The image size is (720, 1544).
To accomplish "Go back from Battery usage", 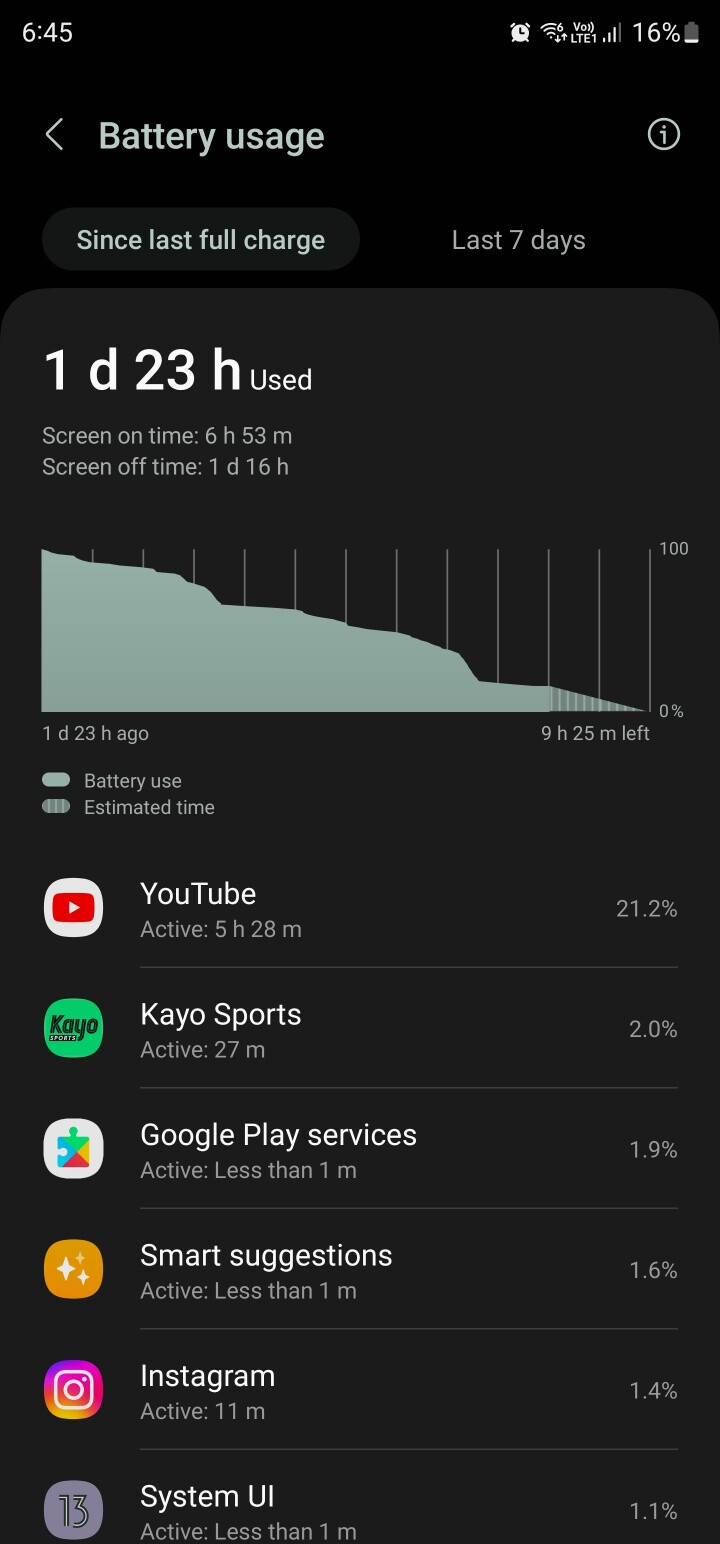I will point(55,135).
